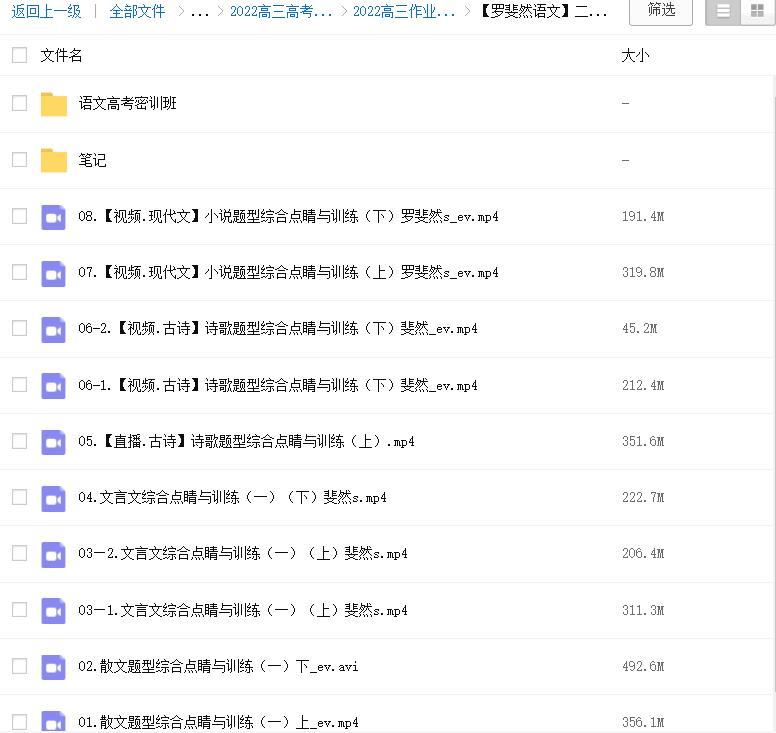Open video 05 直播古诗诗歌题型（上）
The image size is (776, 733).
pyautogui.click(x=246, y=441)
